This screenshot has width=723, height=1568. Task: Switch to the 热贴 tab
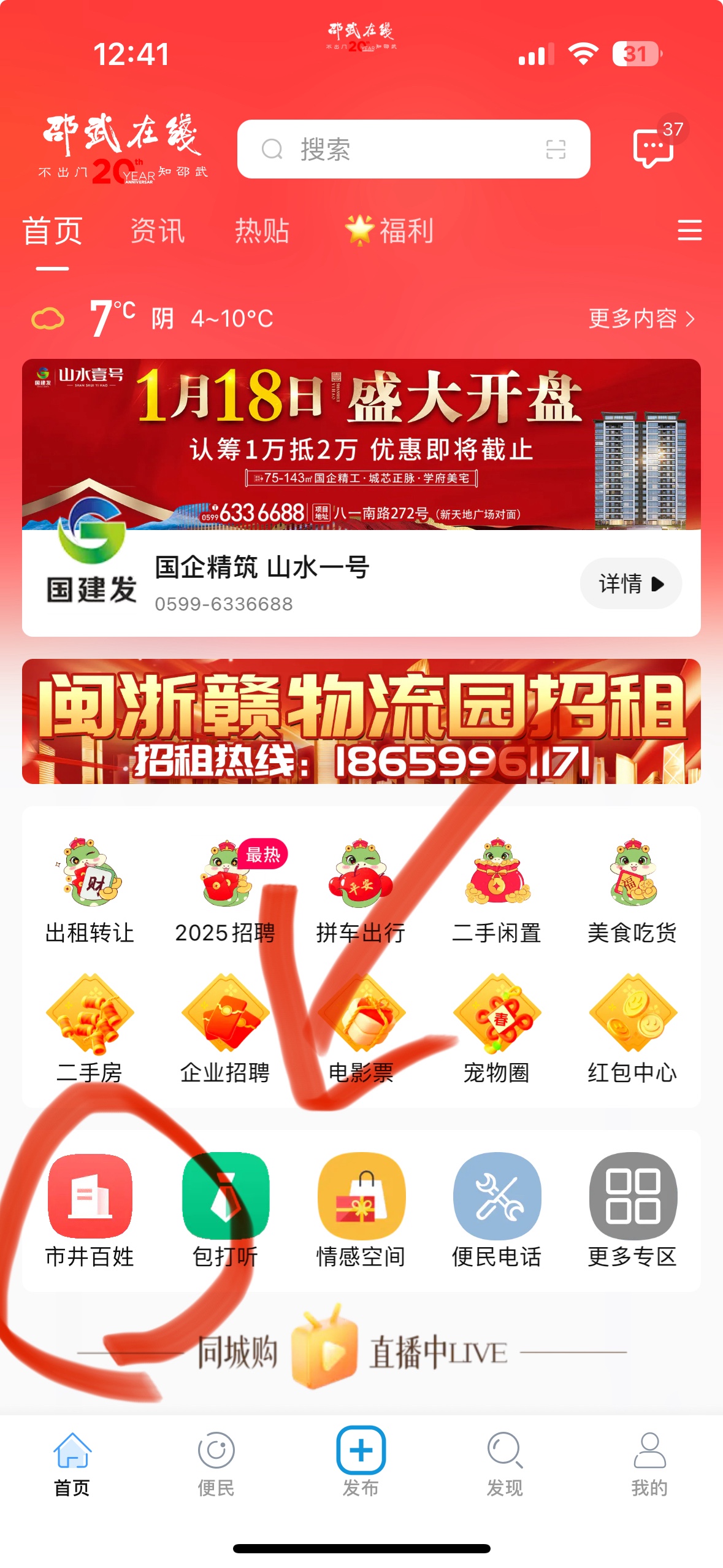[262, 231]
